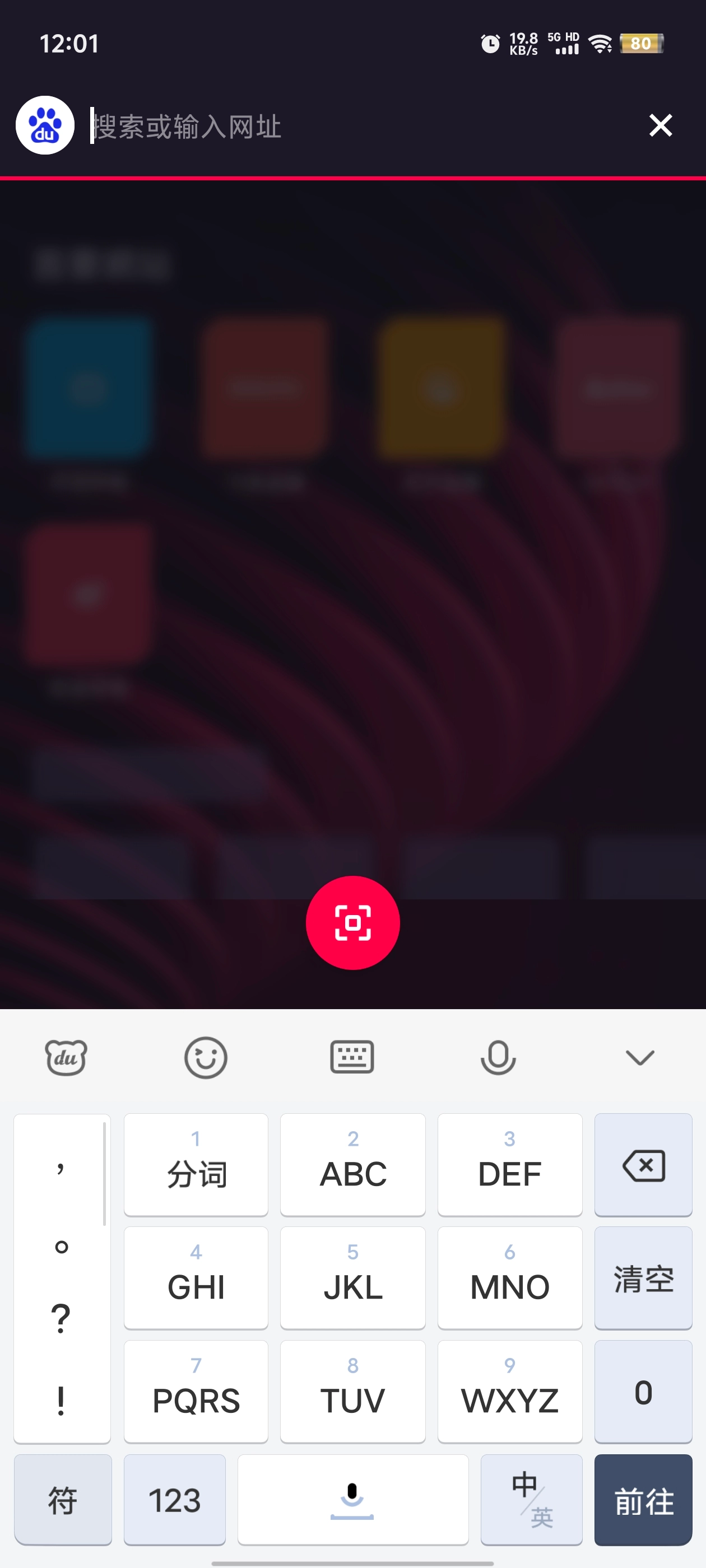
Task: Tap the 清空 clear key
Action: click(x=643, y=1278)
